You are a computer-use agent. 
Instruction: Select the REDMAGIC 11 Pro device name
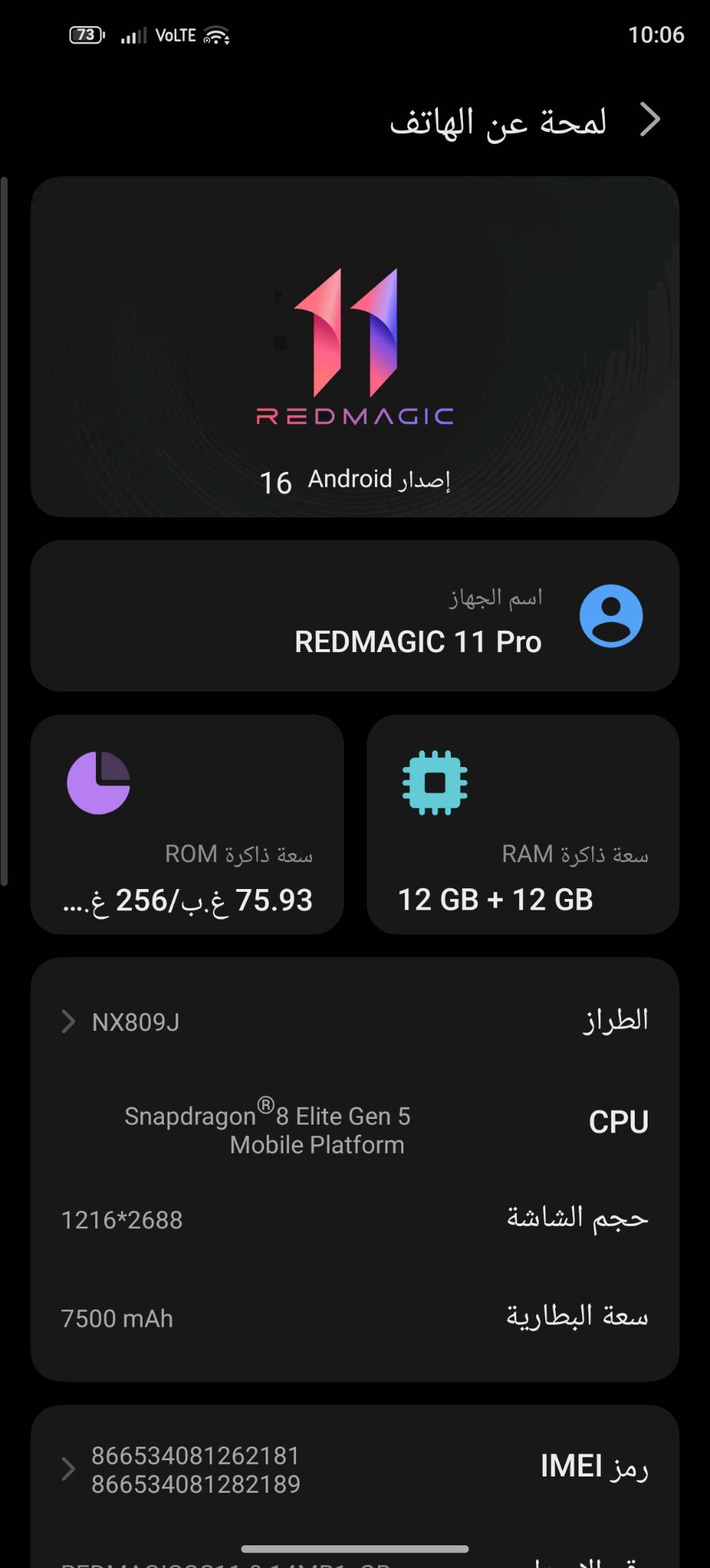point(417,641)
